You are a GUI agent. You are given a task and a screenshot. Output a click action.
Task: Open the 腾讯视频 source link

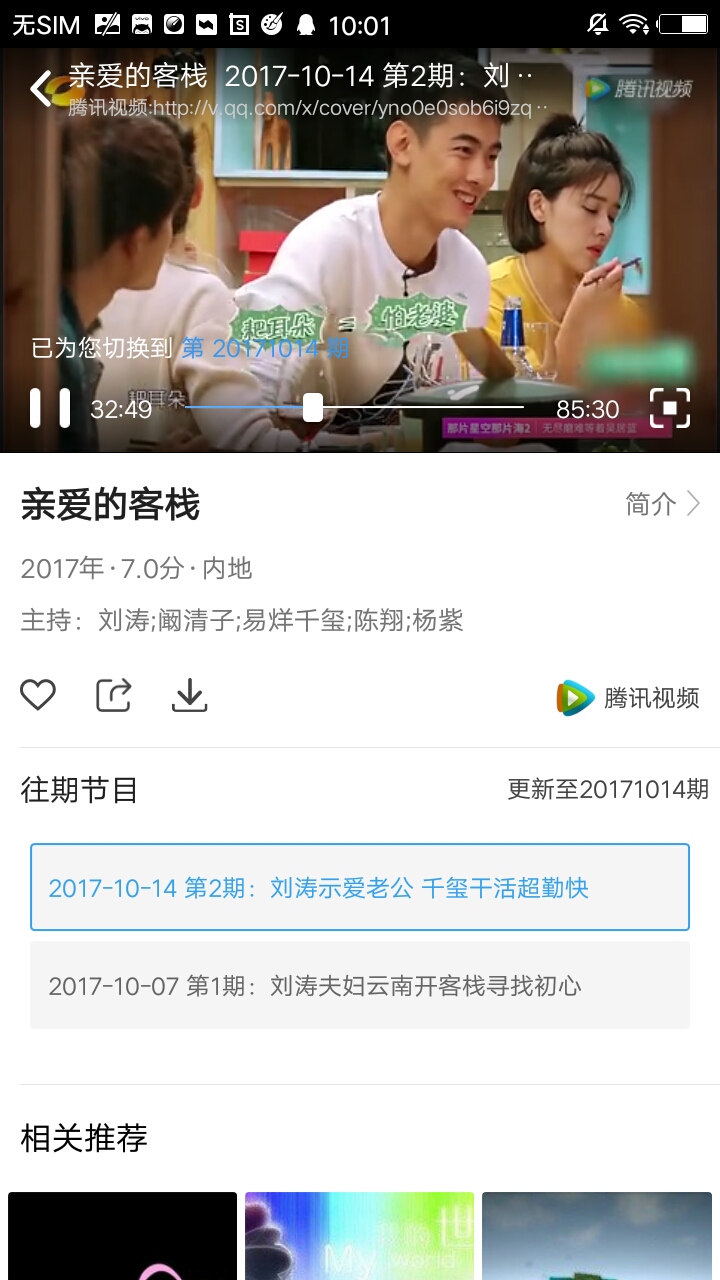[x=628, y=698]
